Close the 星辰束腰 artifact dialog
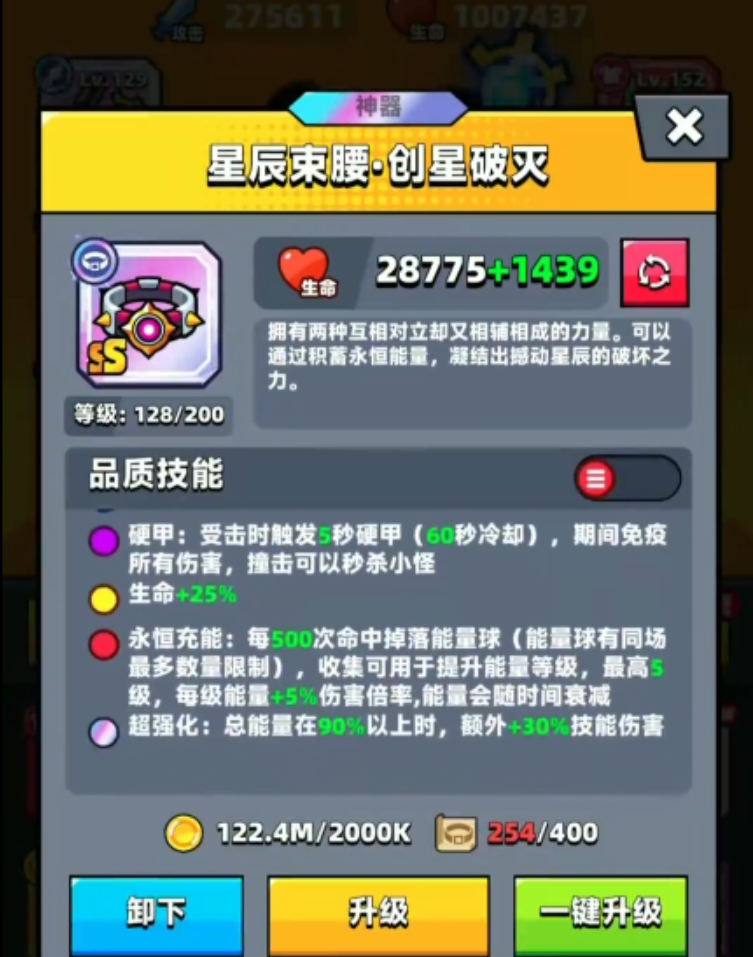 (x=685, y=127)
